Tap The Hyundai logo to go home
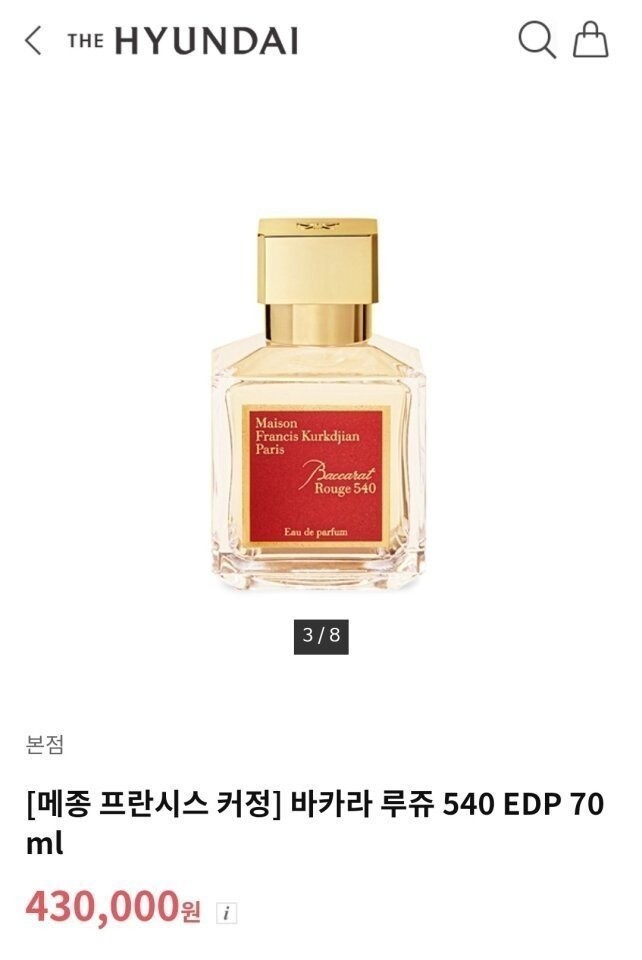The image size is (642, 960). (182, 41)
